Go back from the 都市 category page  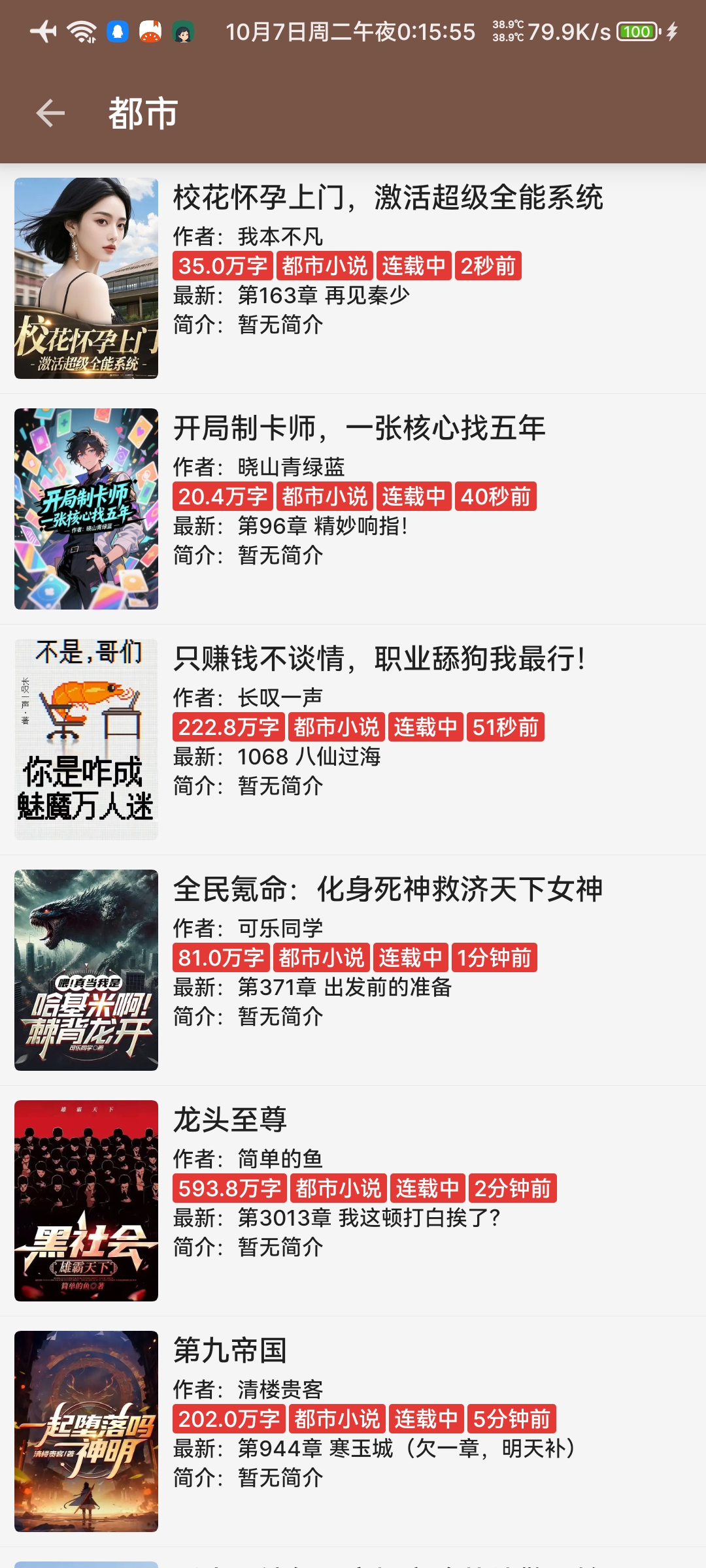pyautogui.click(x=50, y=113)
